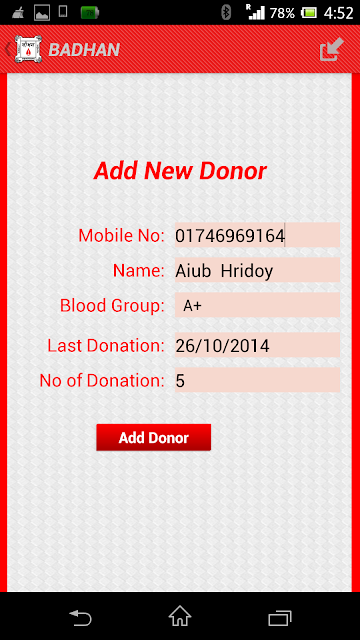
Task: Edit the No of Donation field
Action: (257, 380)
